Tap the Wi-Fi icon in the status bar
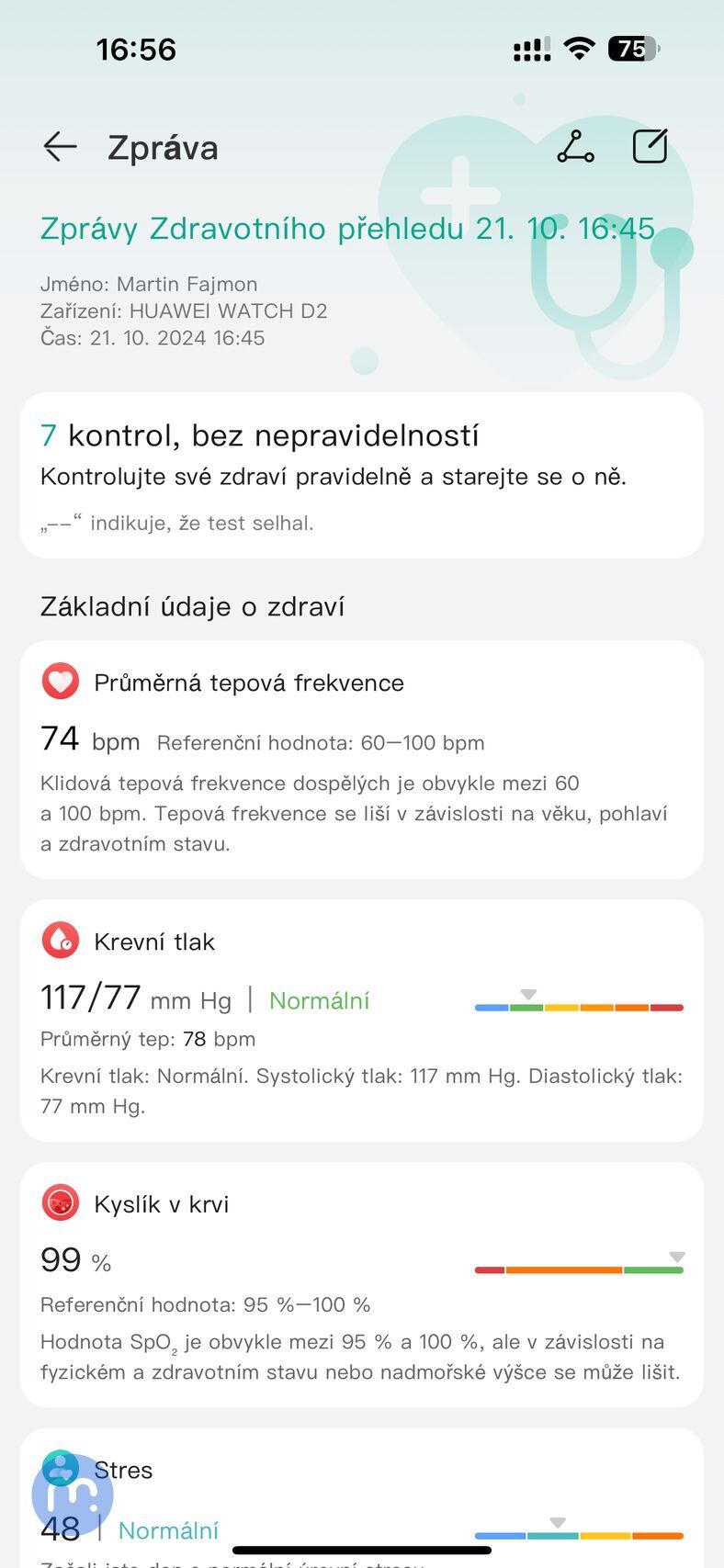Screen dimensions: 724x1568 click(578, 49)
